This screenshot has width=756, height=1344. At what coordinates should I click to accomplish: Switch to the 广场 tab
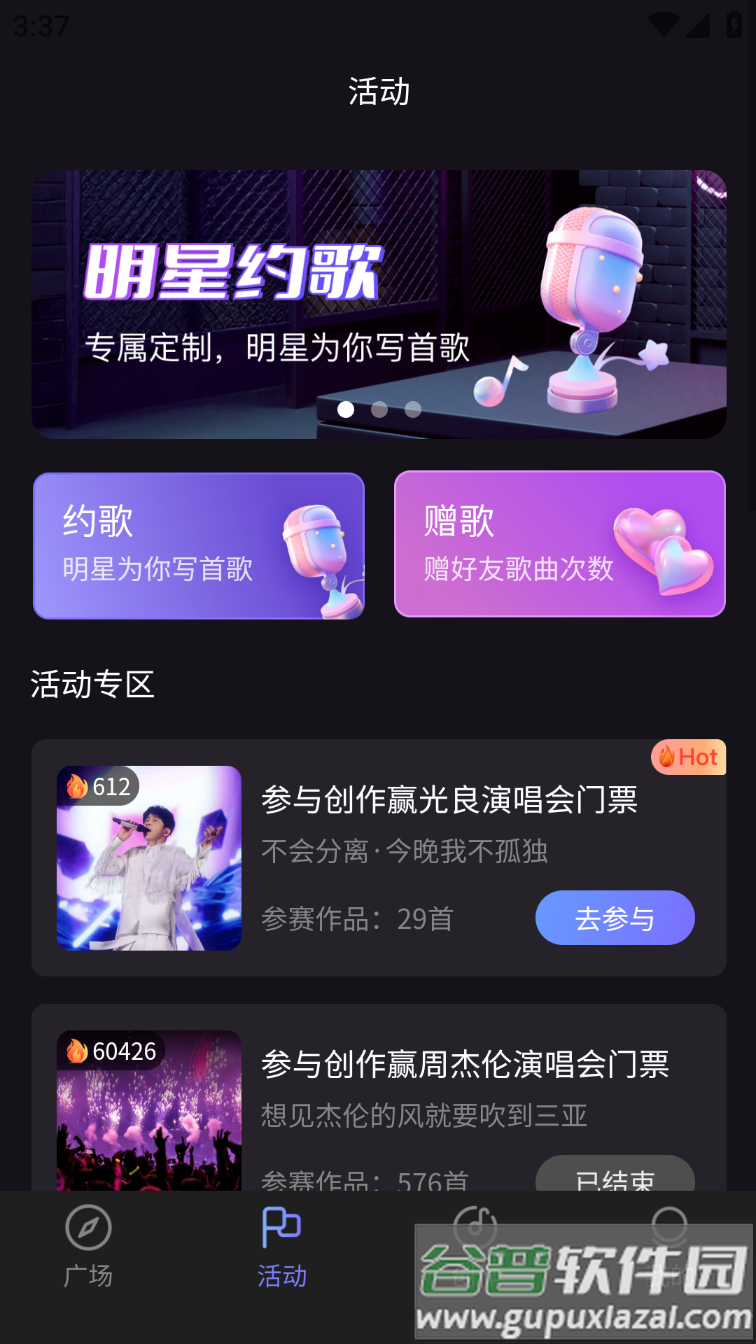click(x=88, y=1246)
